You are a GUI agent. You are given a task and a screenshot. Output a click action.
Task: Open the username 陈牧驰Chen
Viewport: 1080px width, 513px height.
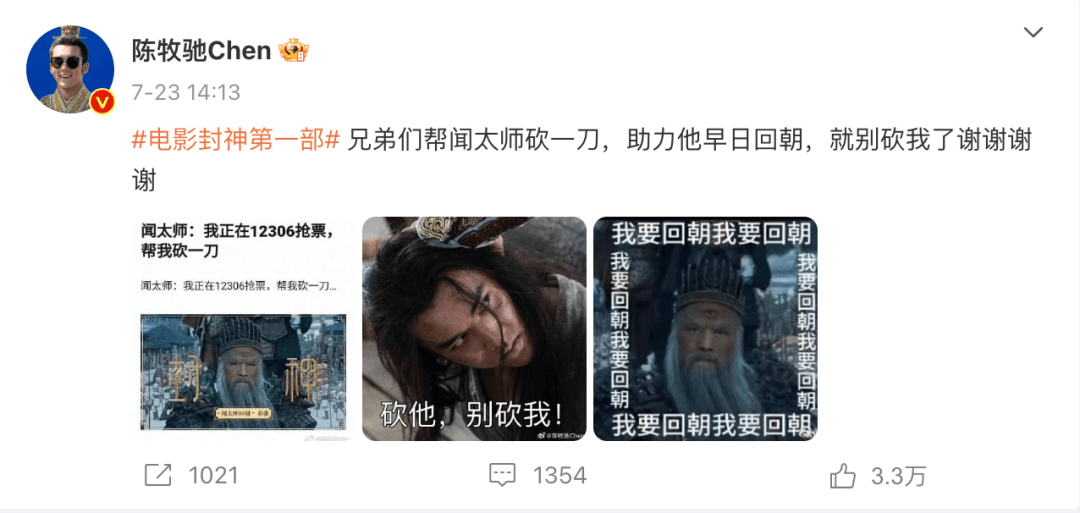click(202, 51)
